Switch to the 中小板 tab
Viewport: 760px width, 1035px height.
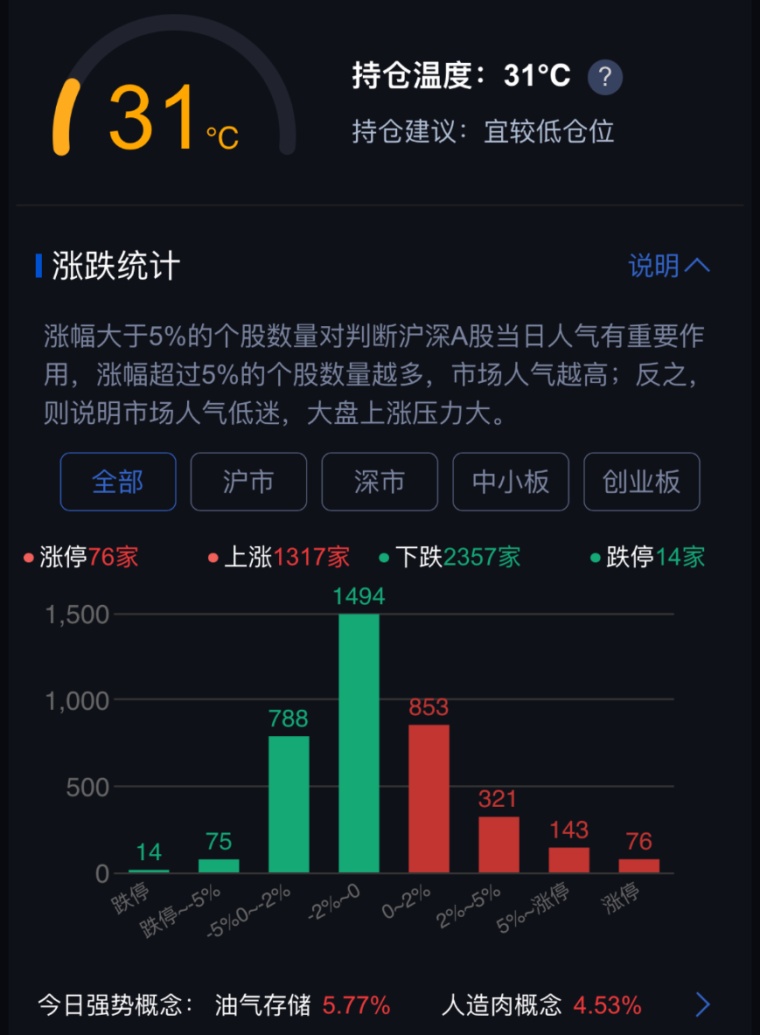click(511, 482)
